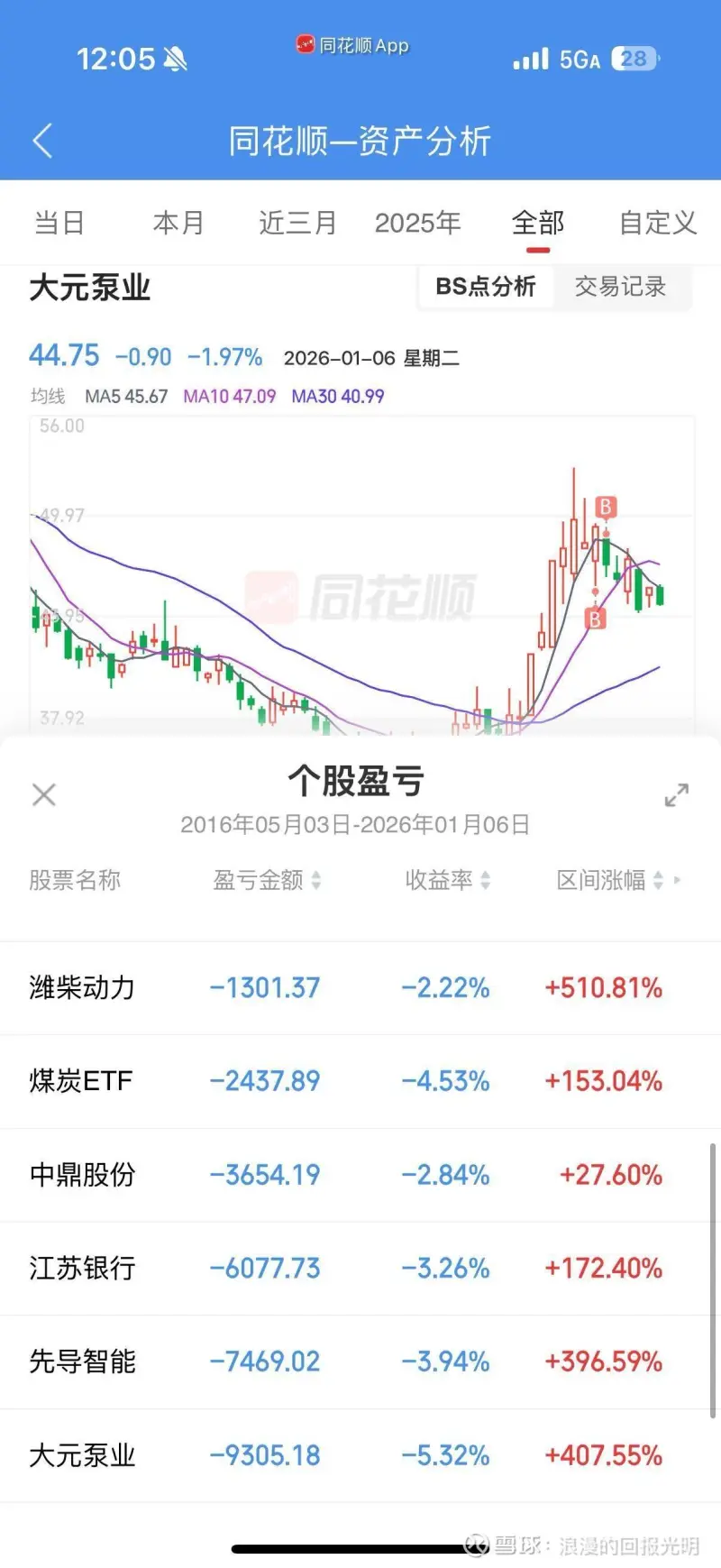Select the 近三月 tab
This screenshot has height=1568, width=721.
pyautogui.click(x=297, y=223)
